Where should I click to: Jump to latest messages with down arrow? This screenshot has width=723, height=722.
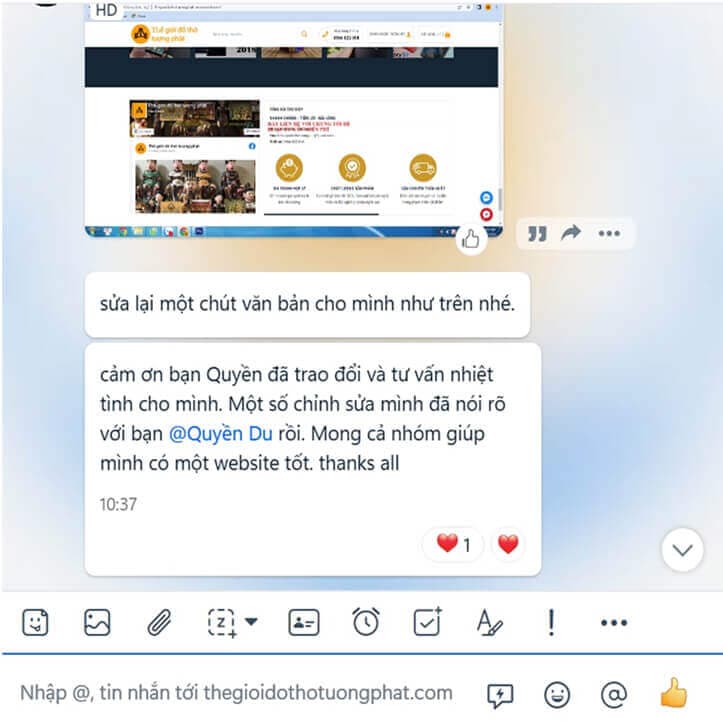(x=682, y=550)
